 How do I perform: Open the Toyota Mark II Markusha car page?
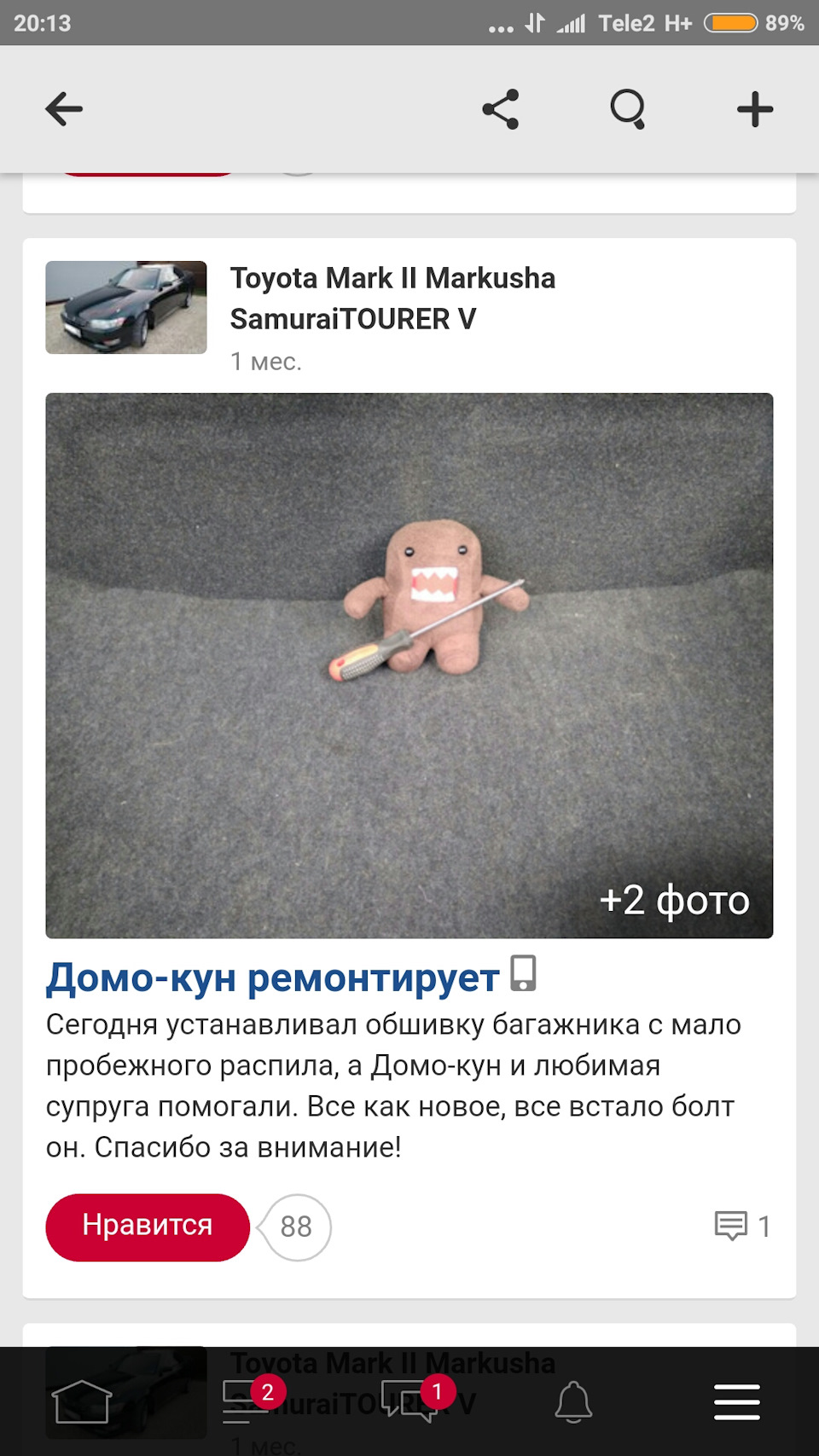tap(392, 298)
